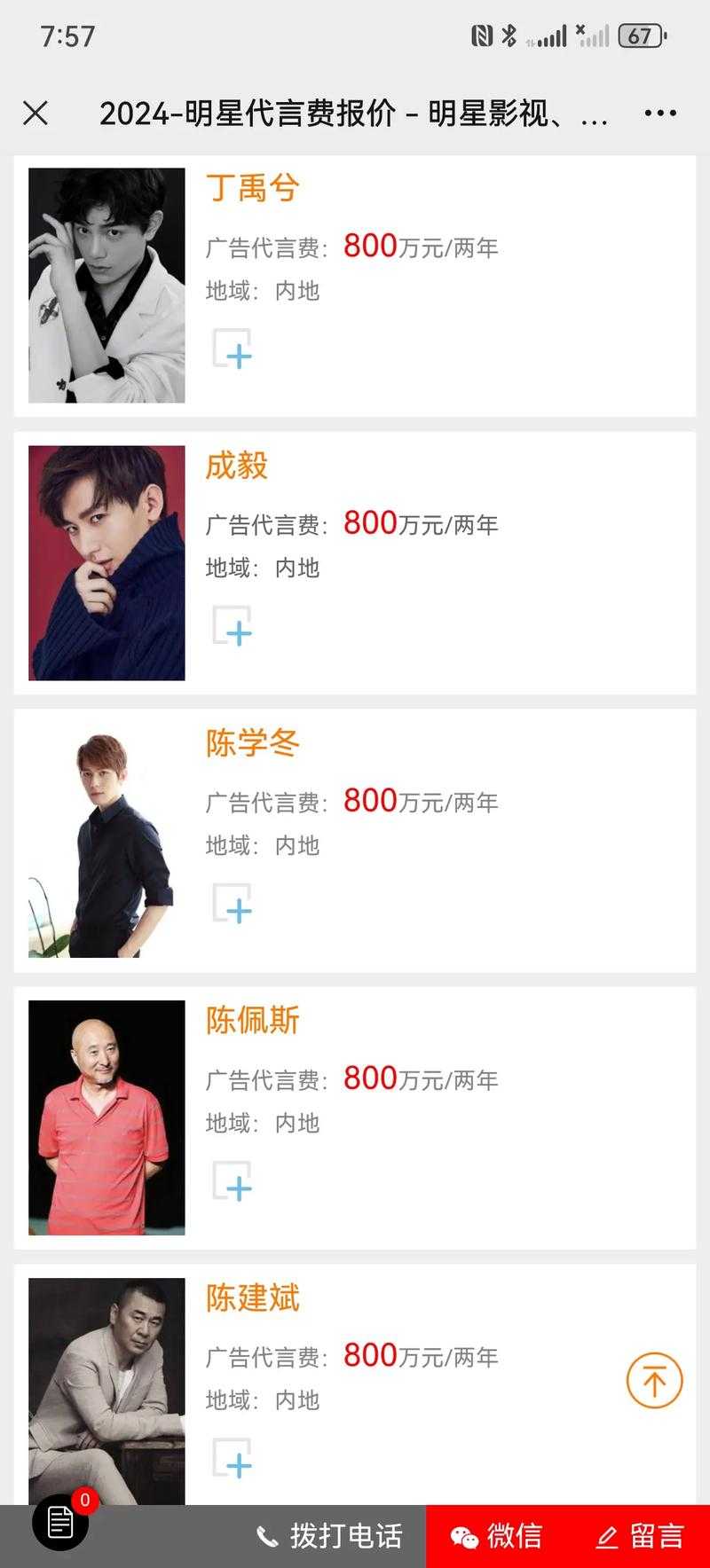This screenshot has height=1568, width=710.
Task: Close this webpage with the X icon
Action: 35,113
